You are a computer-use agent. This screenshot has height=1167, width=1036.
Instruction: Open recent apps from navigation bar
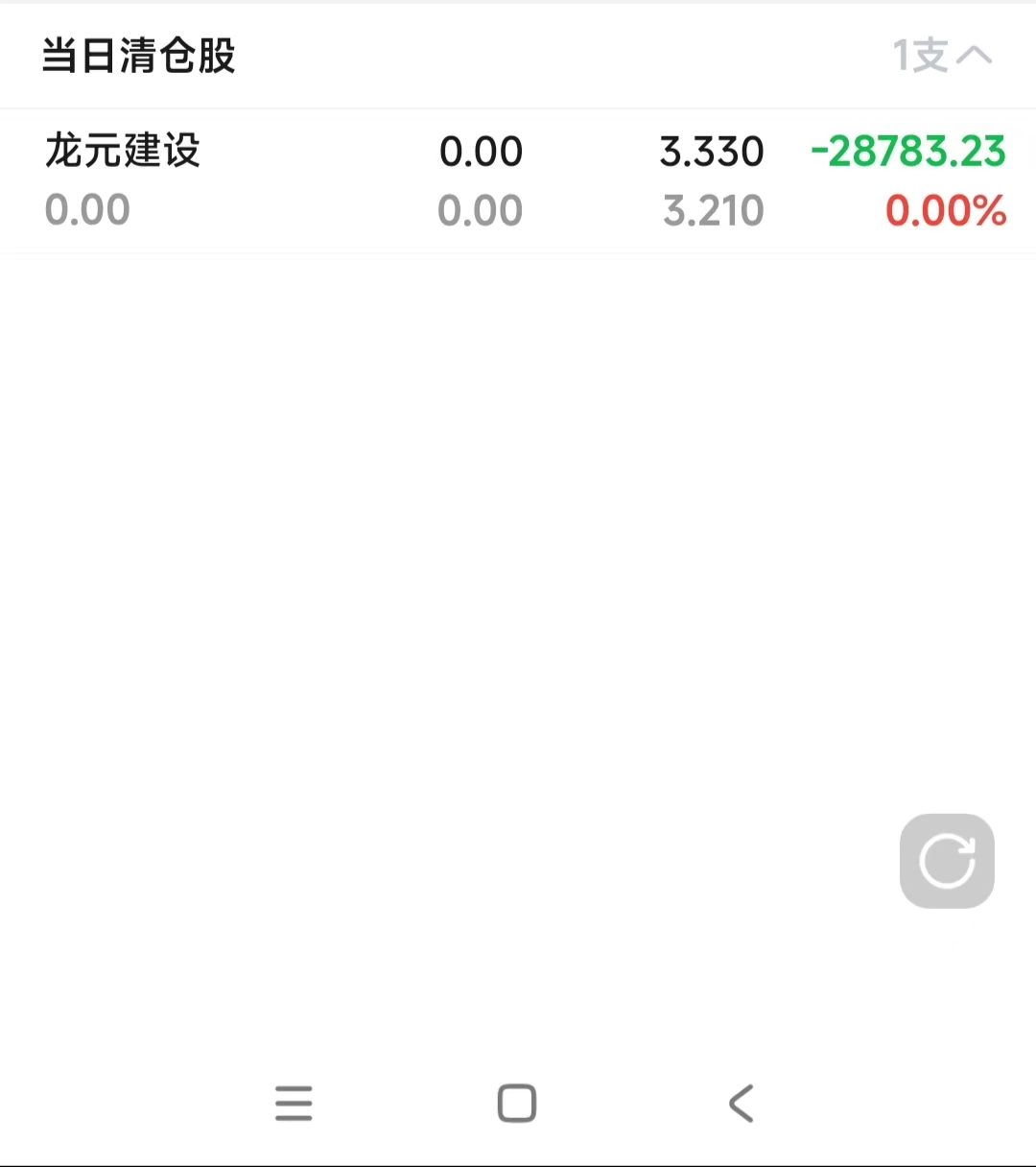point(294,1104)
